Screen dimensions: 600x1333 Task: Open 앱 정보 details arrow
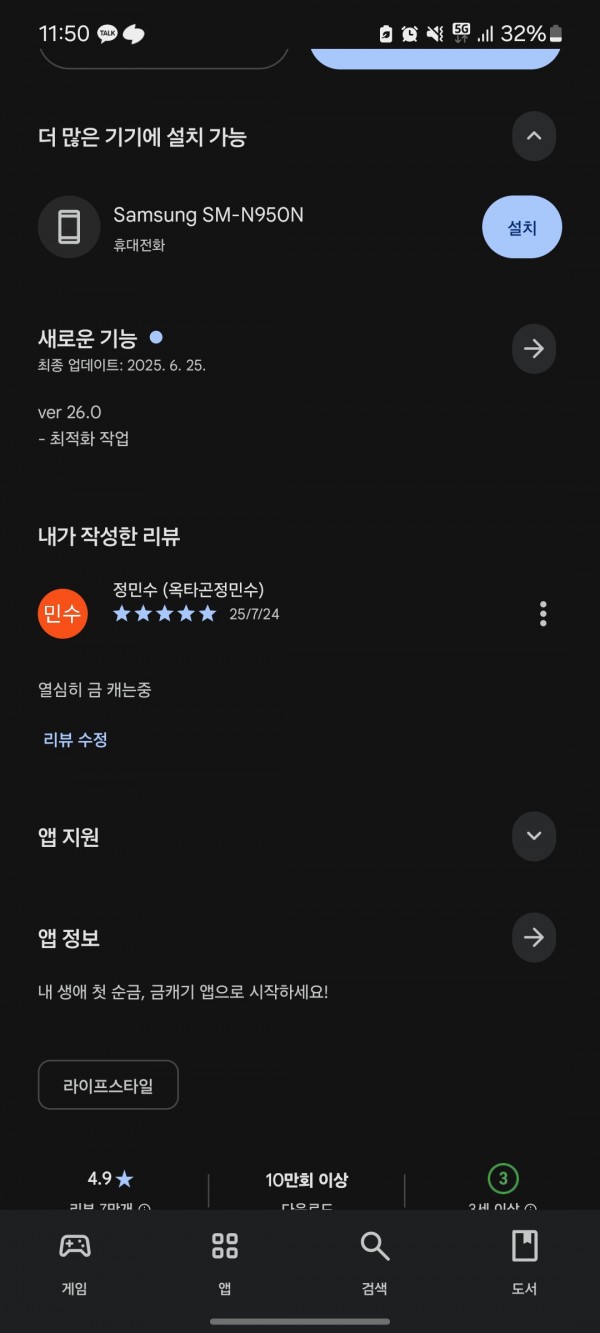[533, 937]
